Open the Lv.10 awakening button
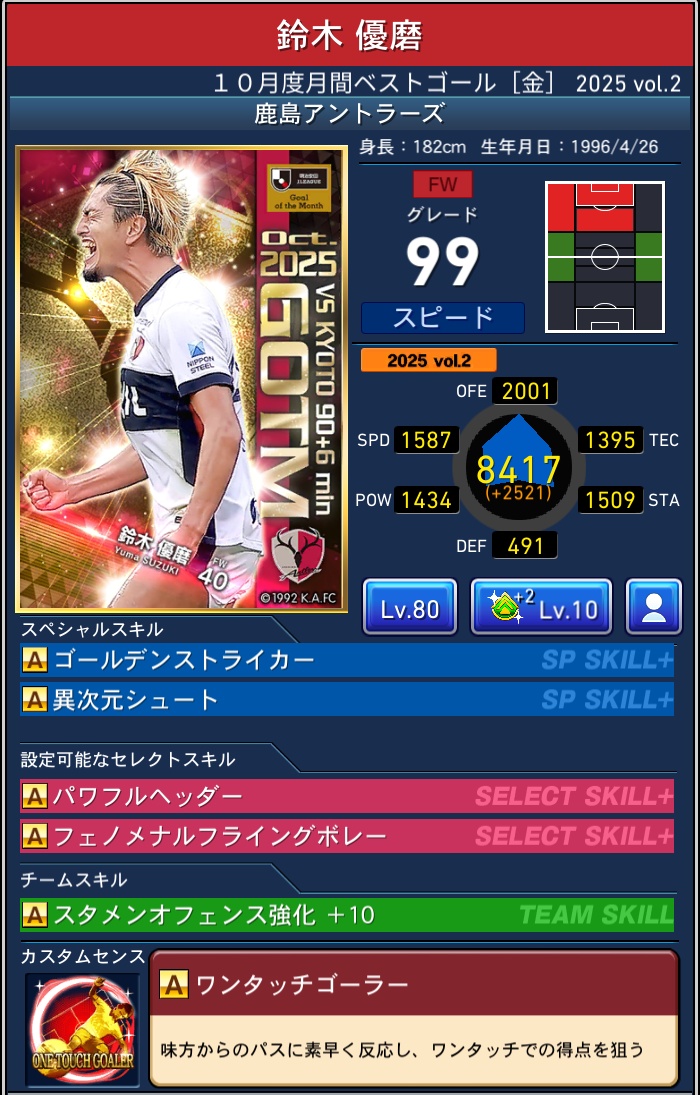Image resolution: width=700 pixels, height=1095 pixels. tap(540, 607)
